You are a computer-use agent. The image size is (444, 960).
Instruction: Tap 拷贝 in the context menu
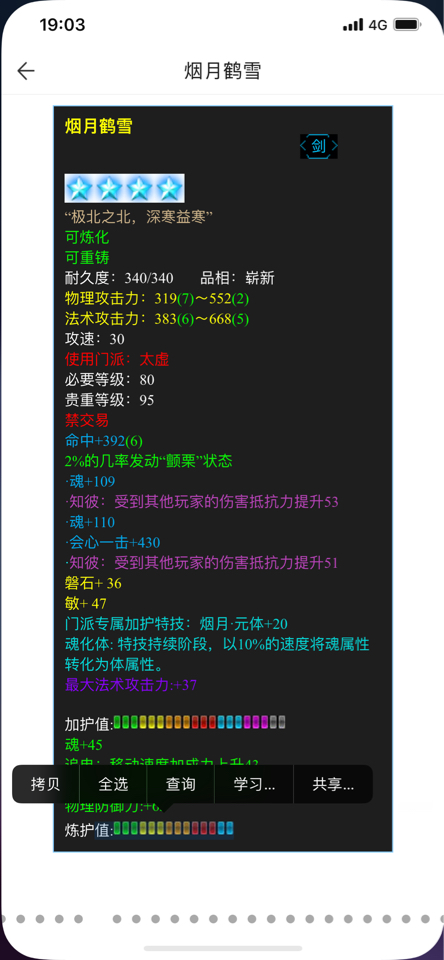pos(46,784)
